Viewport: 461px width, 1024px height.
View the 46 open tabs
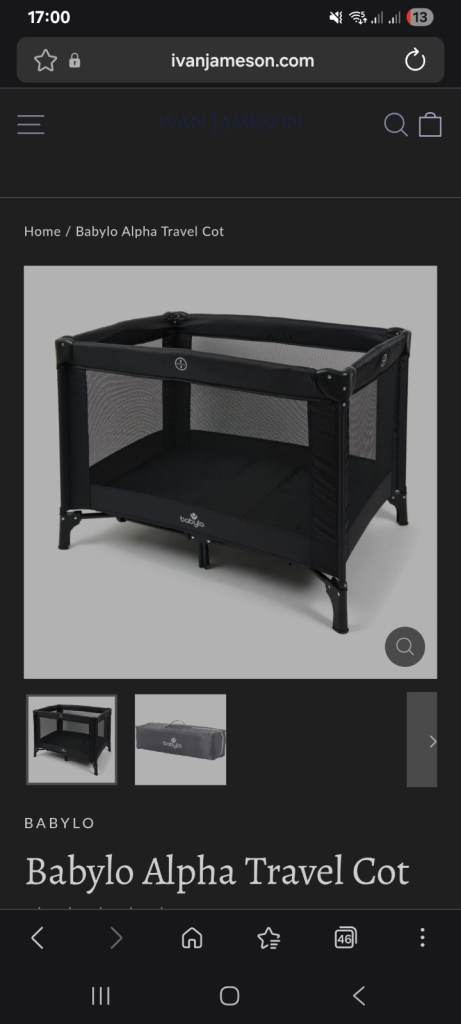coord(345,938)
